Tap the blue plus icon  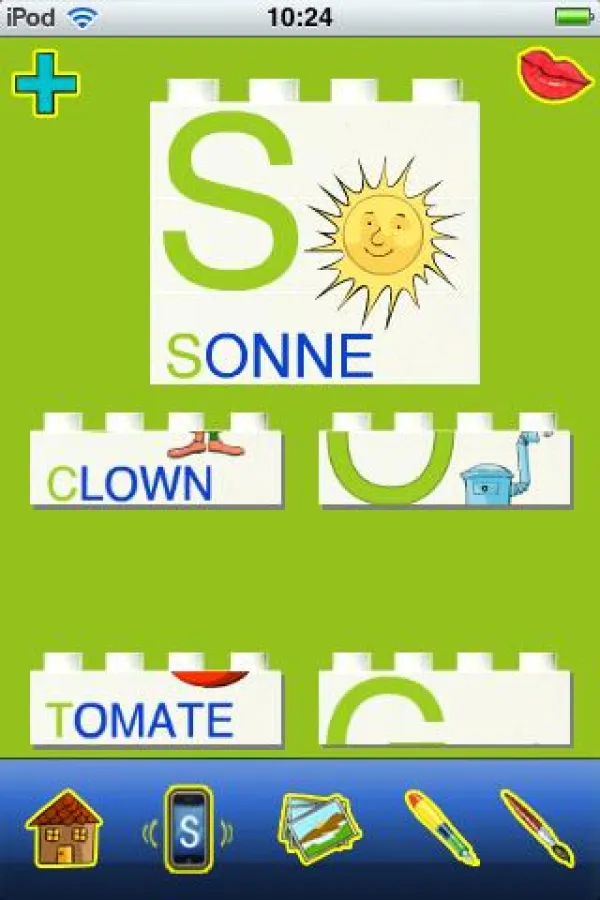click(45, 82)
